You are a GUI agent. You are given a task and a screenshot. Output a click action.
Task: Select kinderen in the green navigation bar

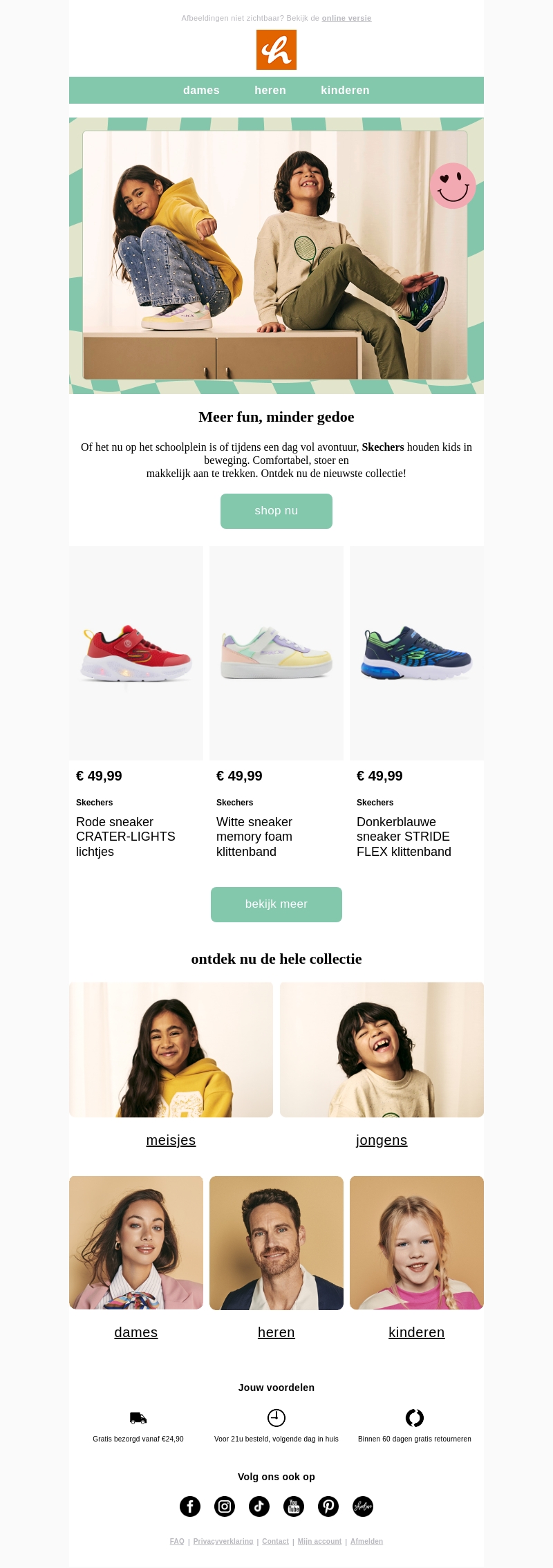coord(345,91)
